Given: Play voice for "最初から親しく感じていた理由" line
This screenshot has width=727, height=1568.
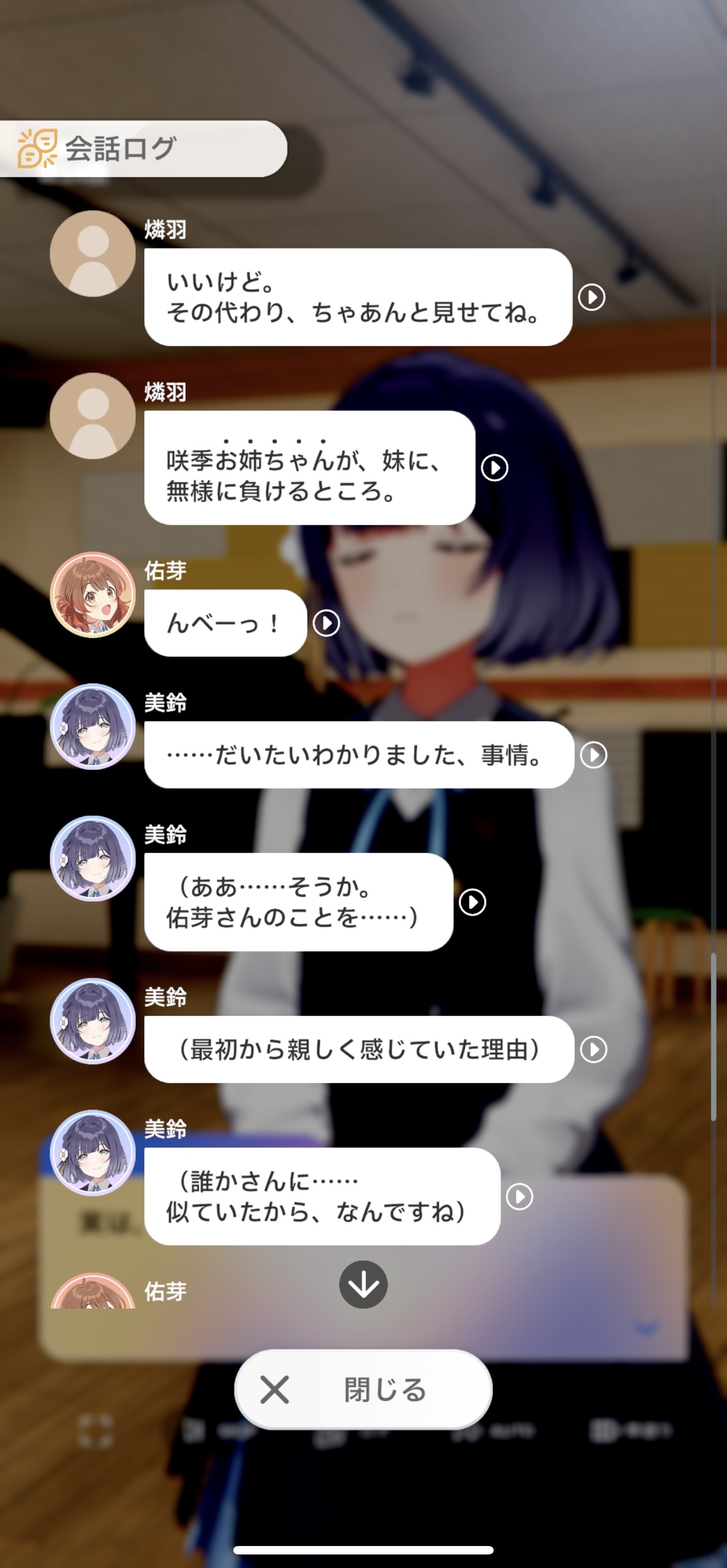Looking at the screenshot, I should pos(593,1049).
